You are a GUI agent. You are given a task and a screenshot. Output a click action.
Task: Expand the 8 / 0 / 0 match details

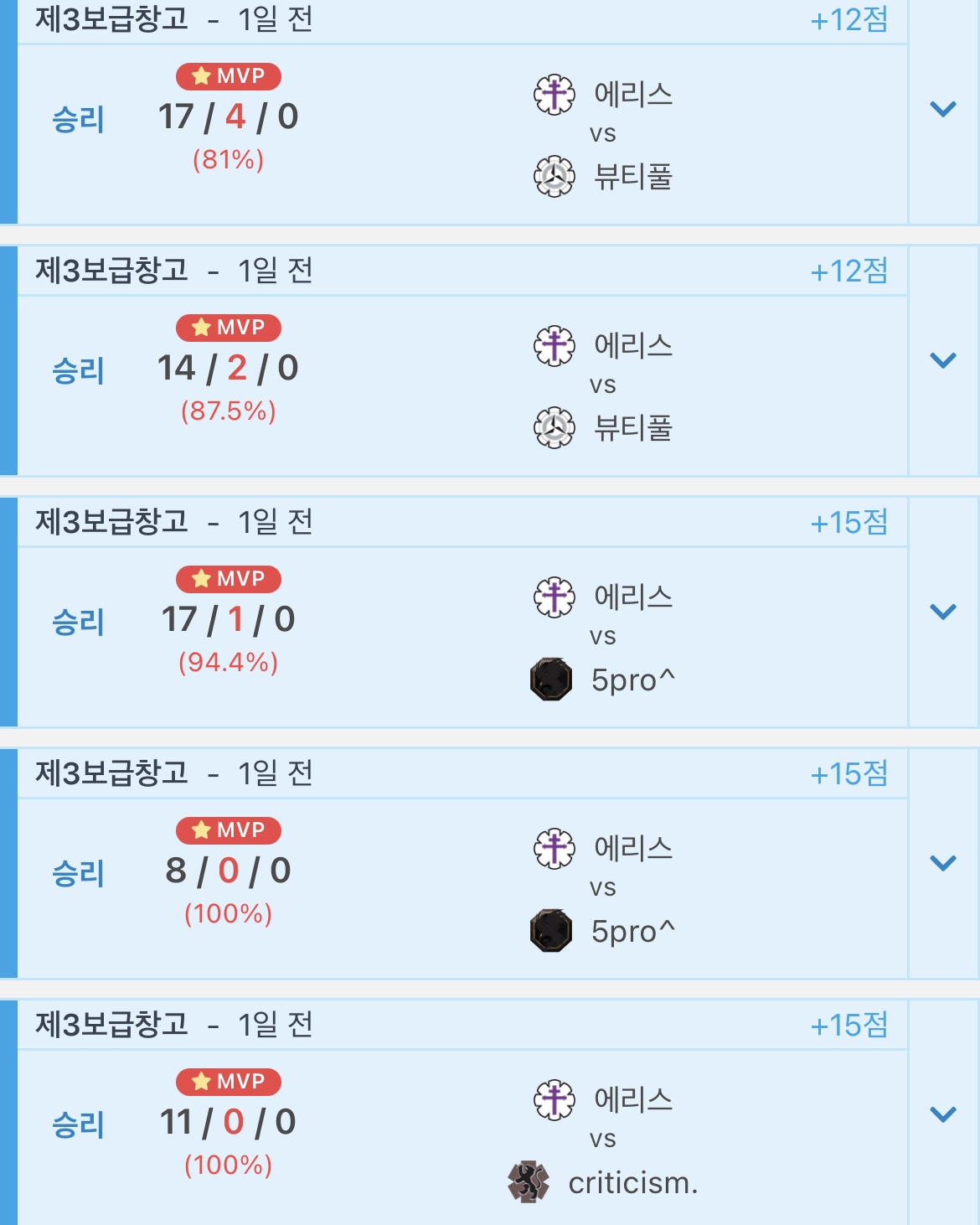click(943, 864)
